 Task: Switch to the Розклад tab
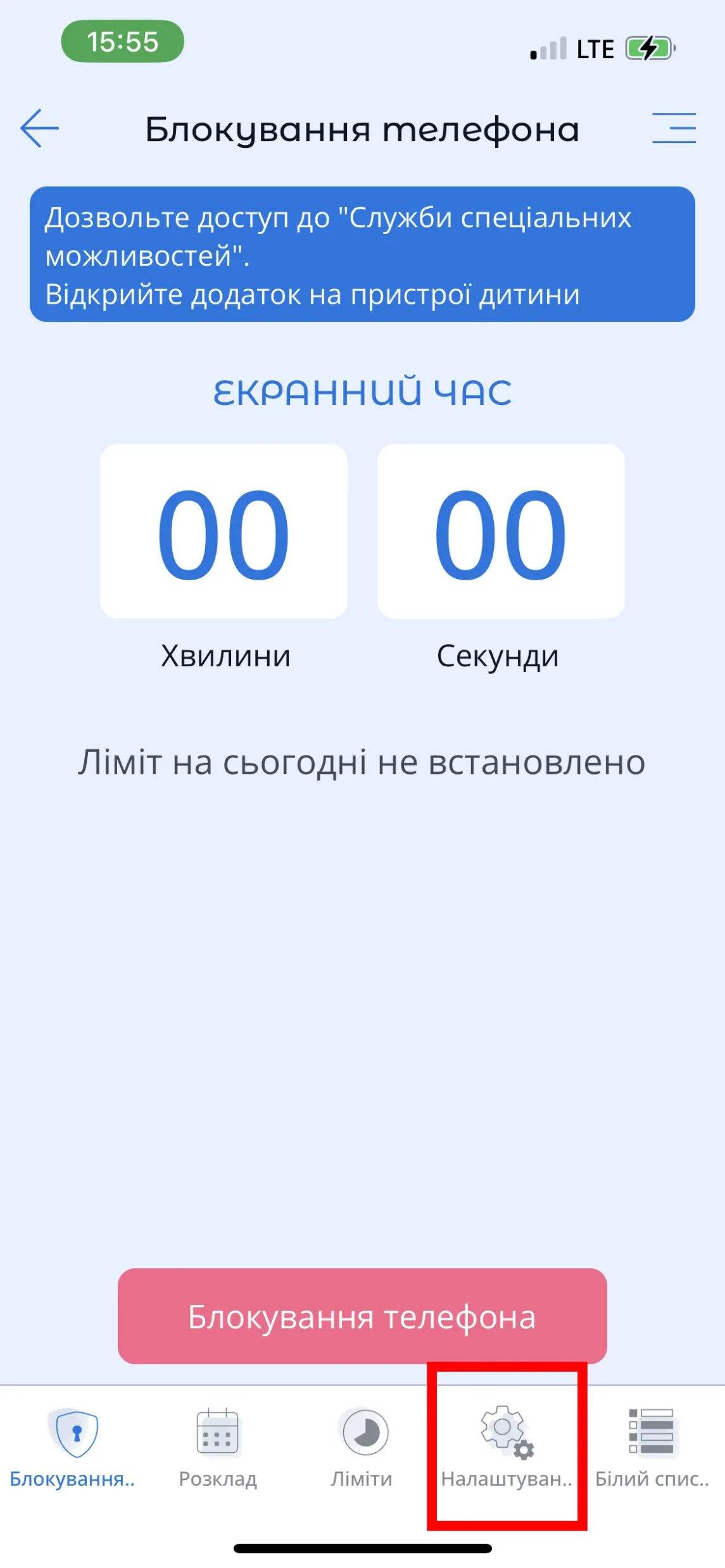(x=218, y=1447)
